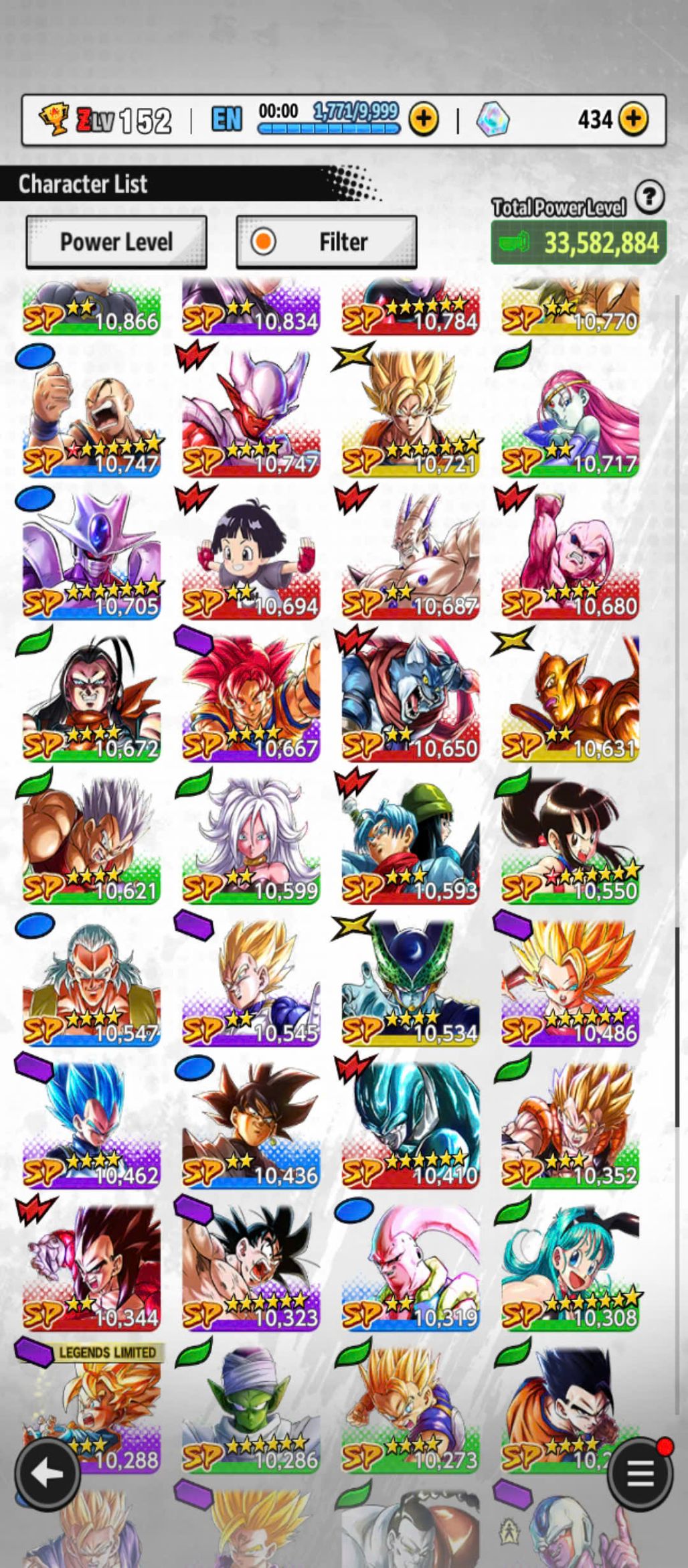Add energy with the plus button

[424, 120]
